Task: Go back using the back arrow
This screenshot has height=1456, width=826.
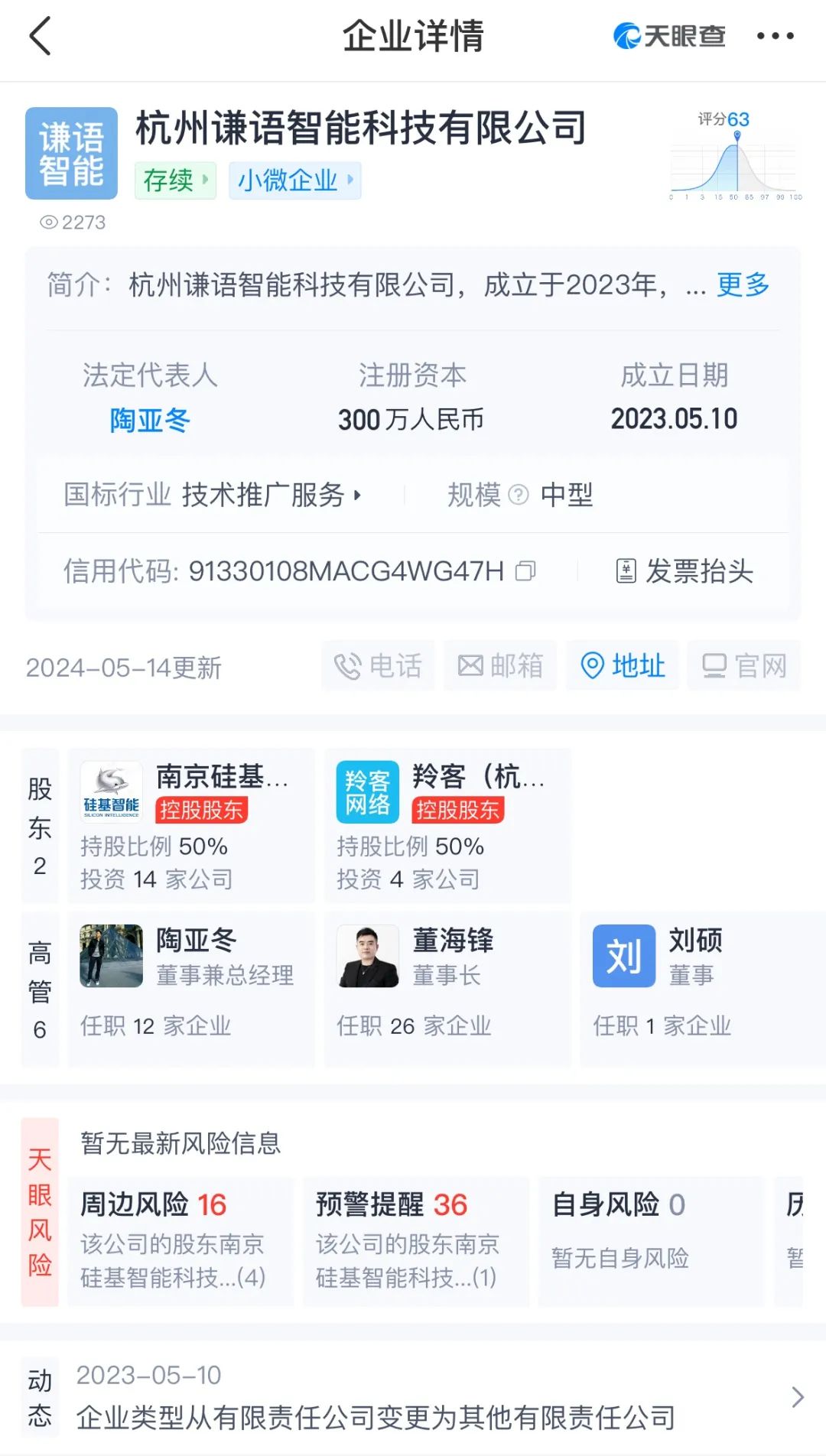Action: (x=41, y=36)
